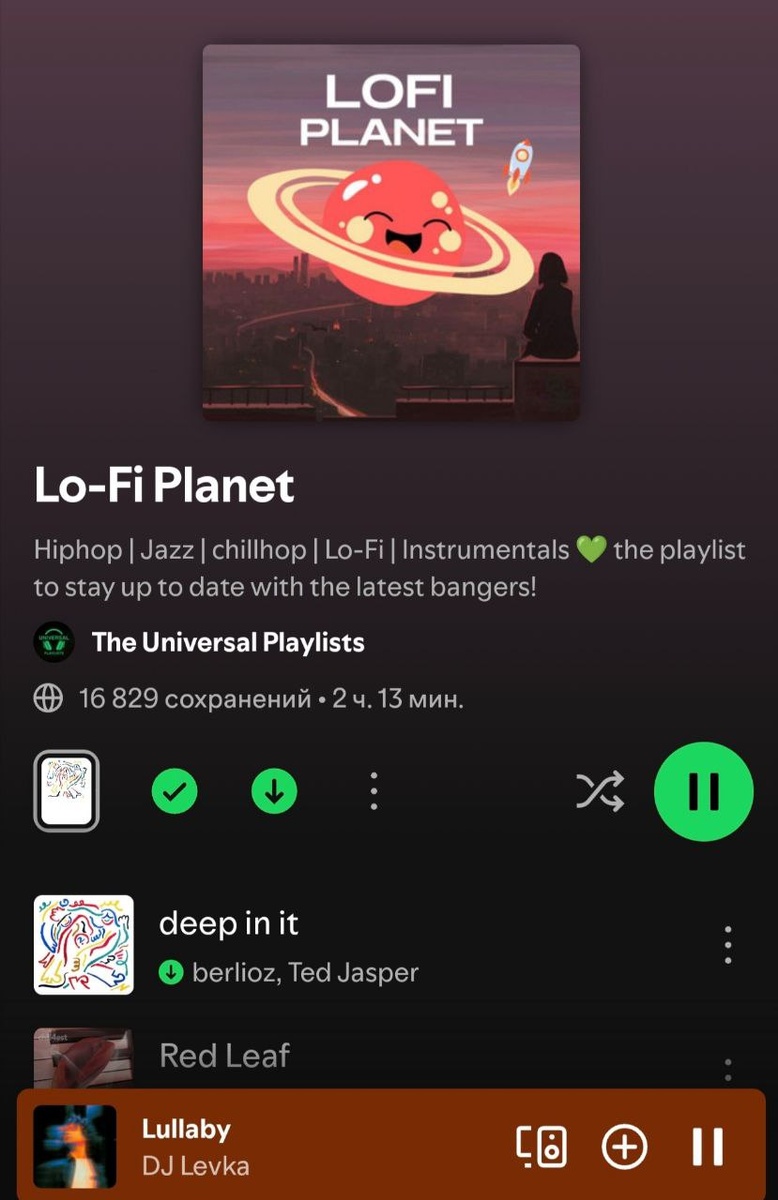
Task: Tap the green checkmark to unsave playlist
Action: [175, 792]
